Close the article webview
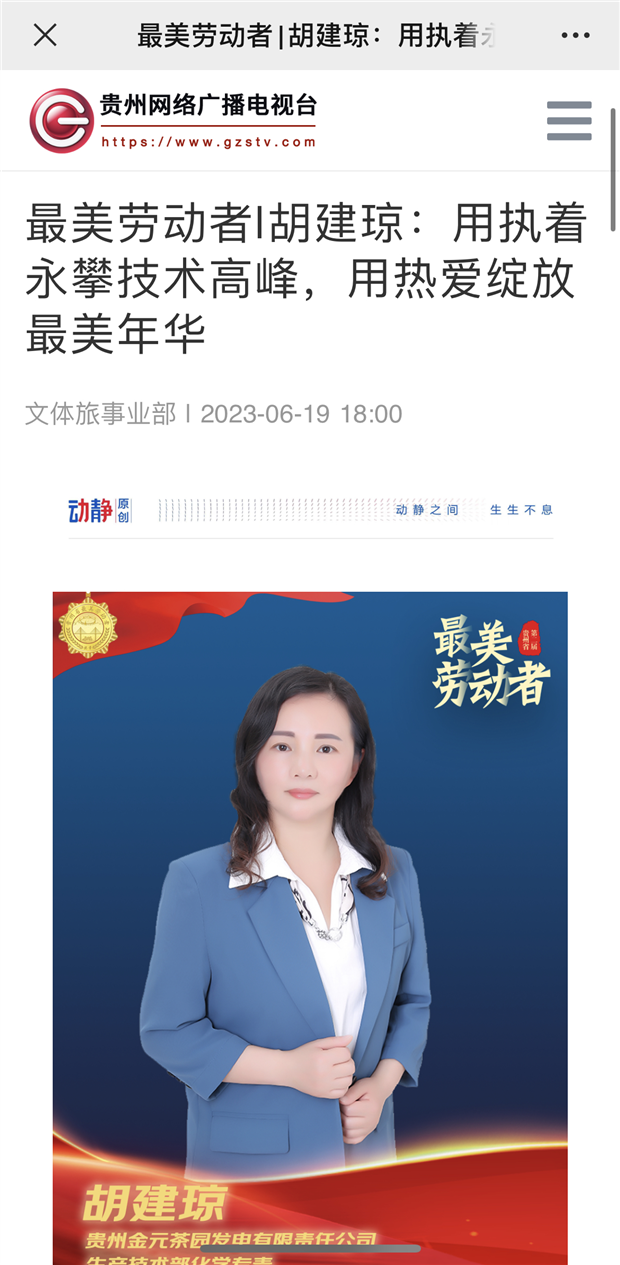 [45, 35]
